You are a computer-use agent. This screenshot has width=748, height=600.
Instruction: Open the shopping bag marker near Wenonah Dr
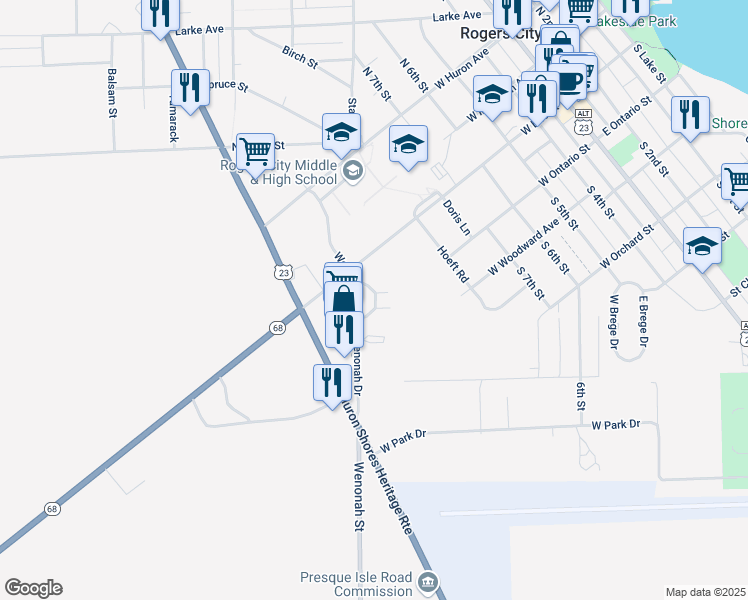click(x=343, y=299)
